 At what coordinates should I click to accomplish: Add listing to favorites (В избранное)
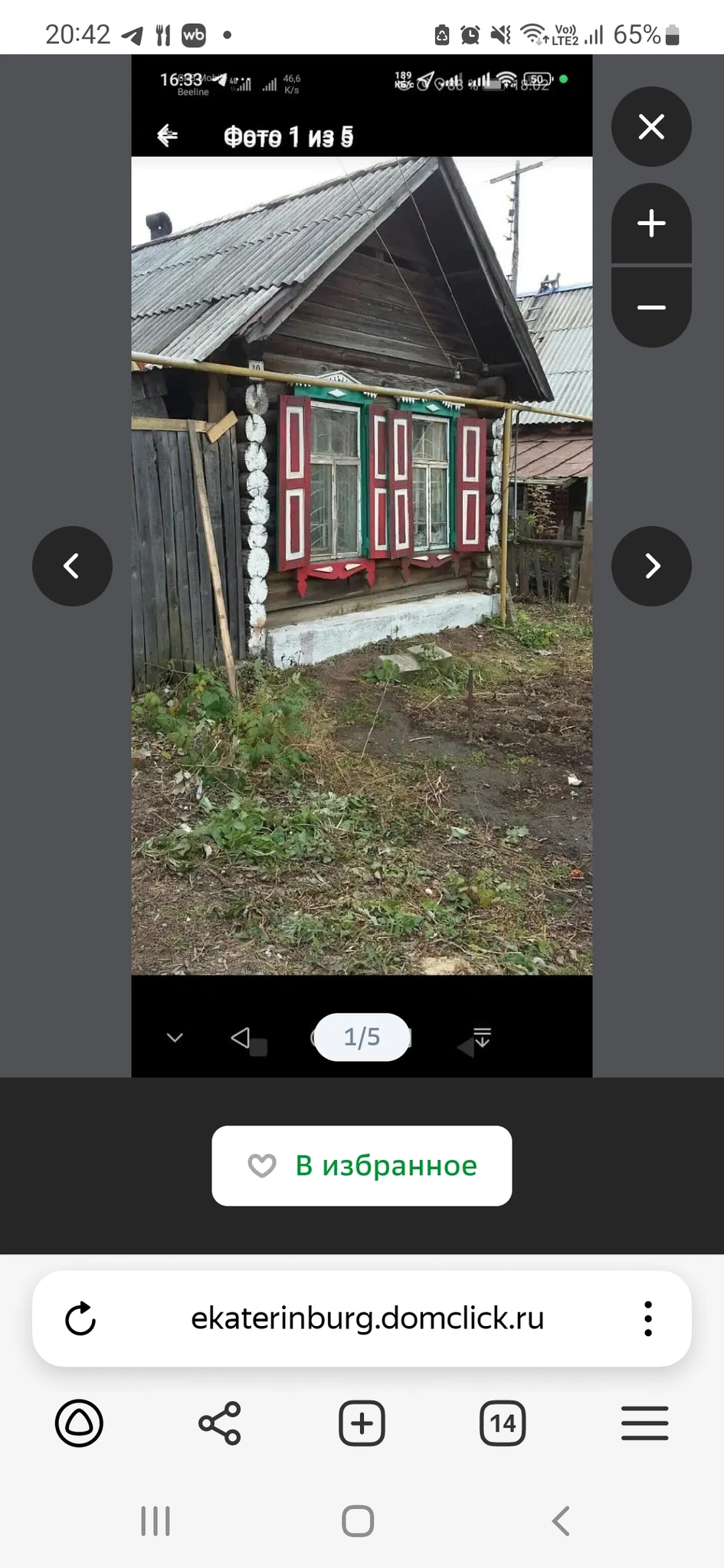coord(362,1165)
